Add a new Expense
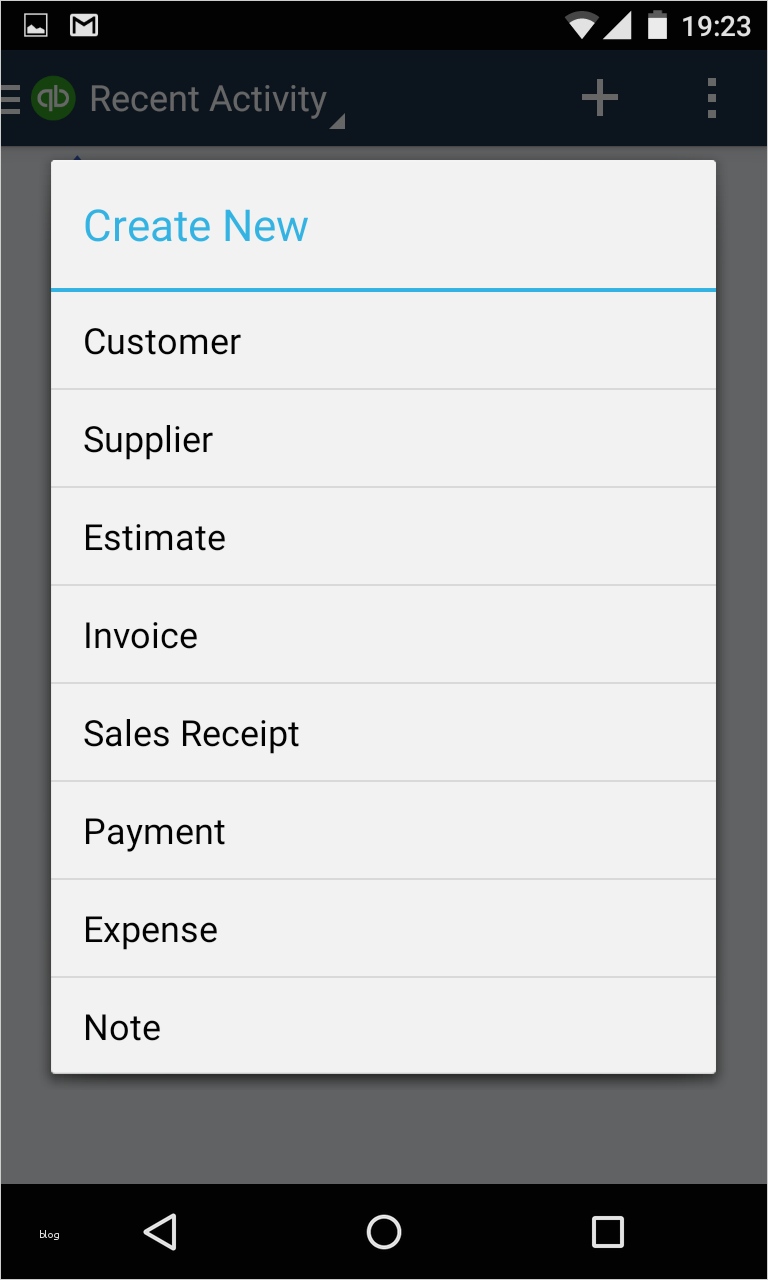The image size is (768, 1280). [383, 930]
